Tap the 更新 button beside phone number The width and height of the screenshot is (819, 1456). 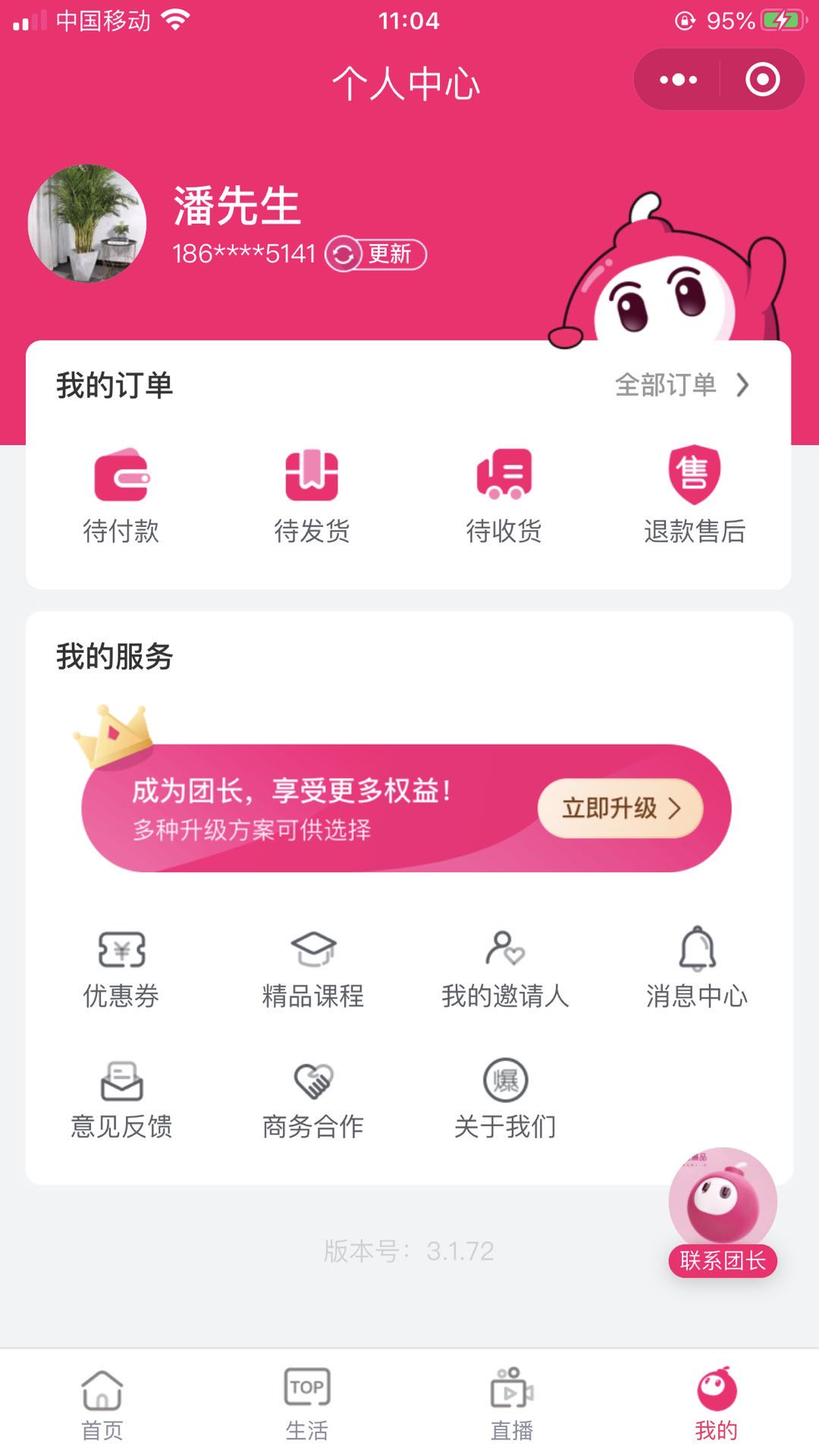(x=377, y=254)
